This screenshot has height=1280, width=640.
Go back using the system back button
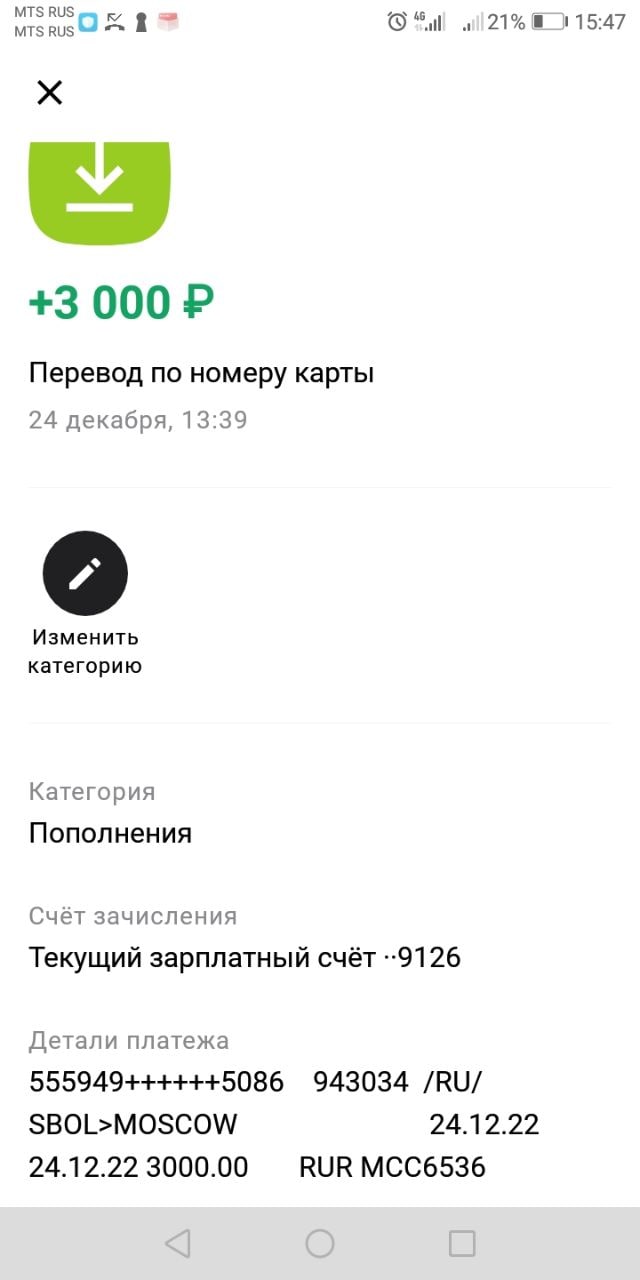(177, 1243)
